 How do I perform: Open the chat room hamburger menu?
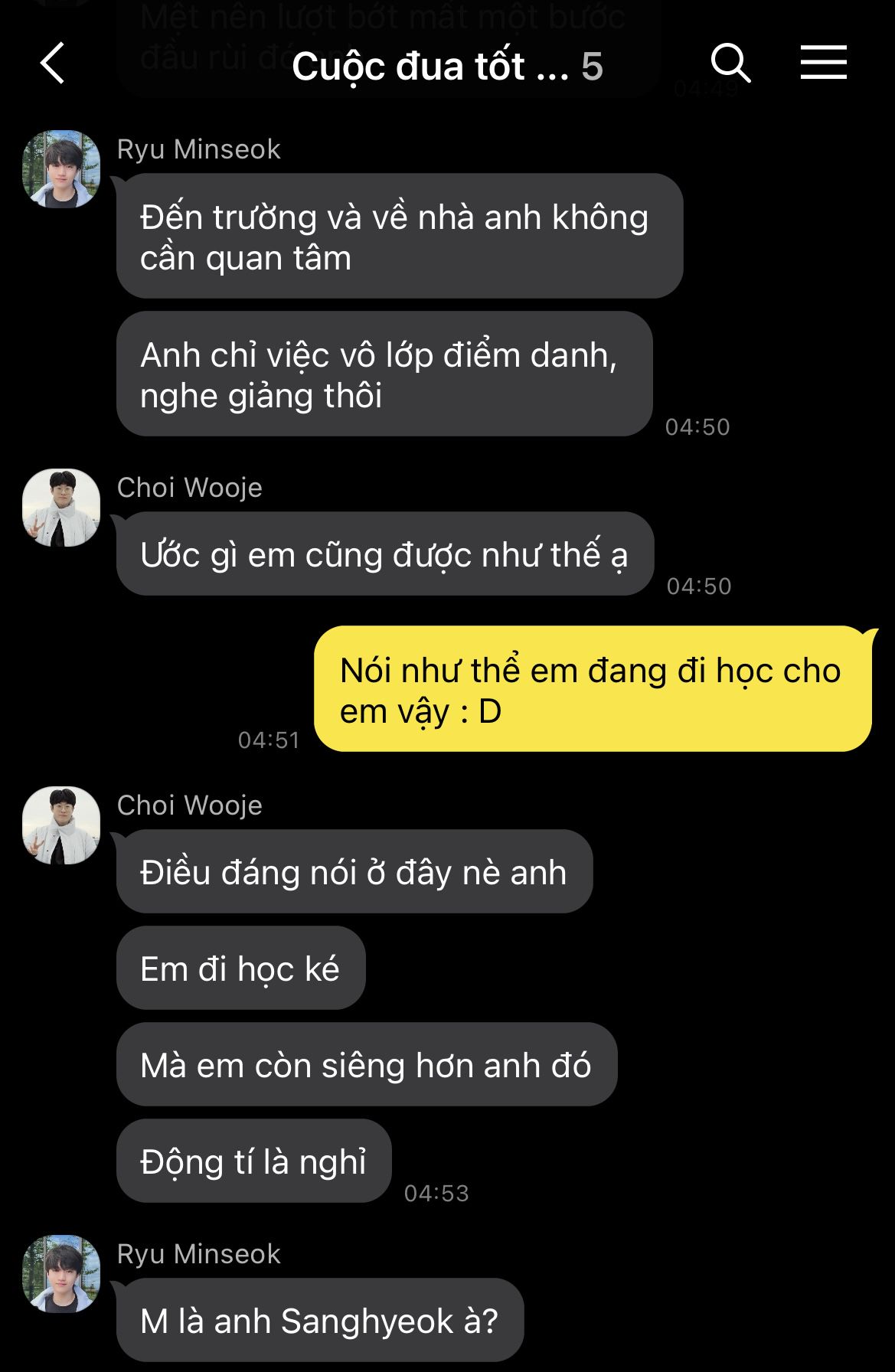pos(823,63)
